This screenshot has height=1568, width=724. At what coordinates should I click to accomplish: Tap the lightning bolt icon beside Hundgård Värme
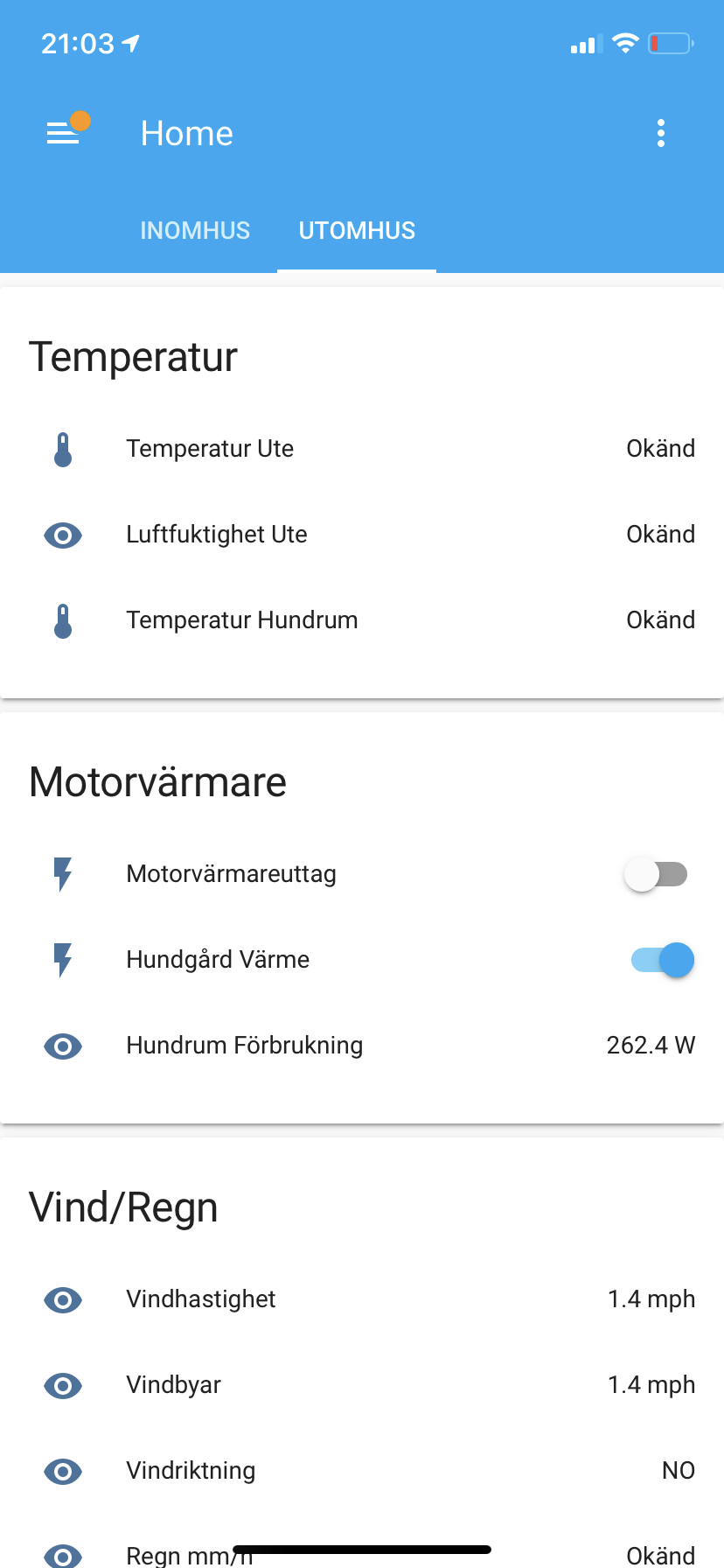[x=62, y=959]
